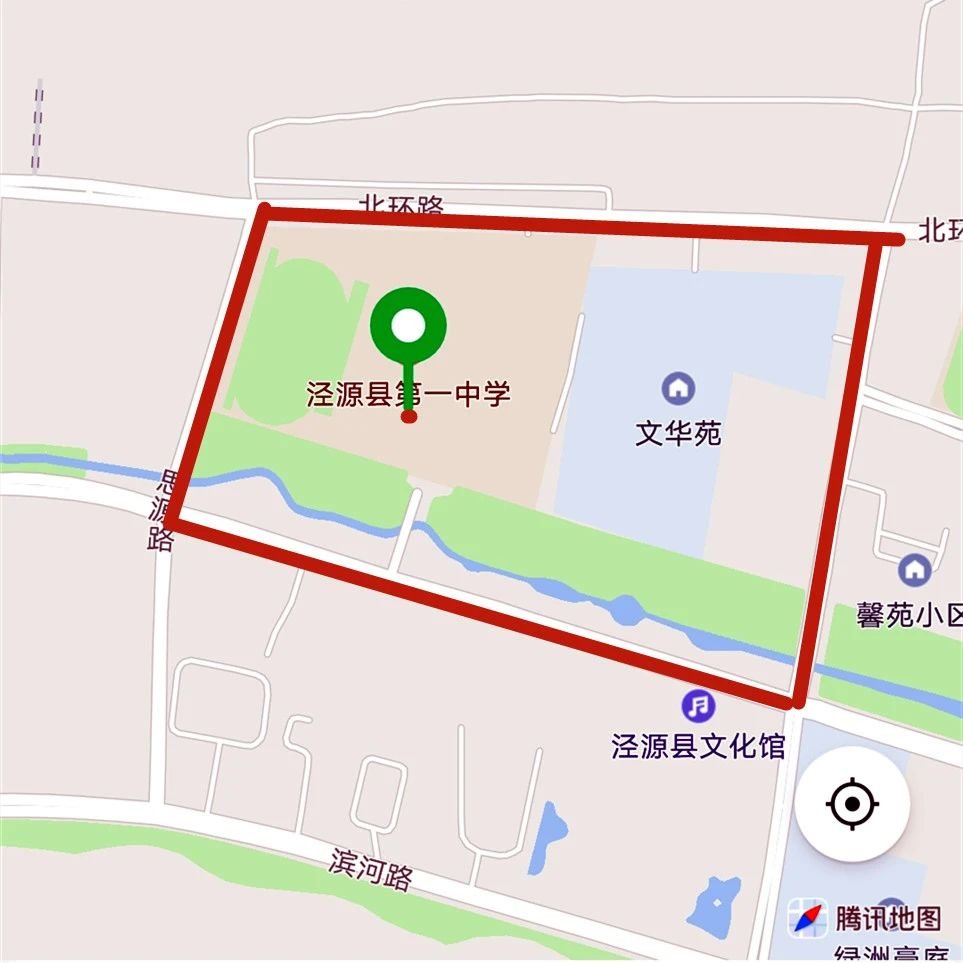Tap the green location pin marker
Screen dimensions: 963x963
(x=408, y=327)
